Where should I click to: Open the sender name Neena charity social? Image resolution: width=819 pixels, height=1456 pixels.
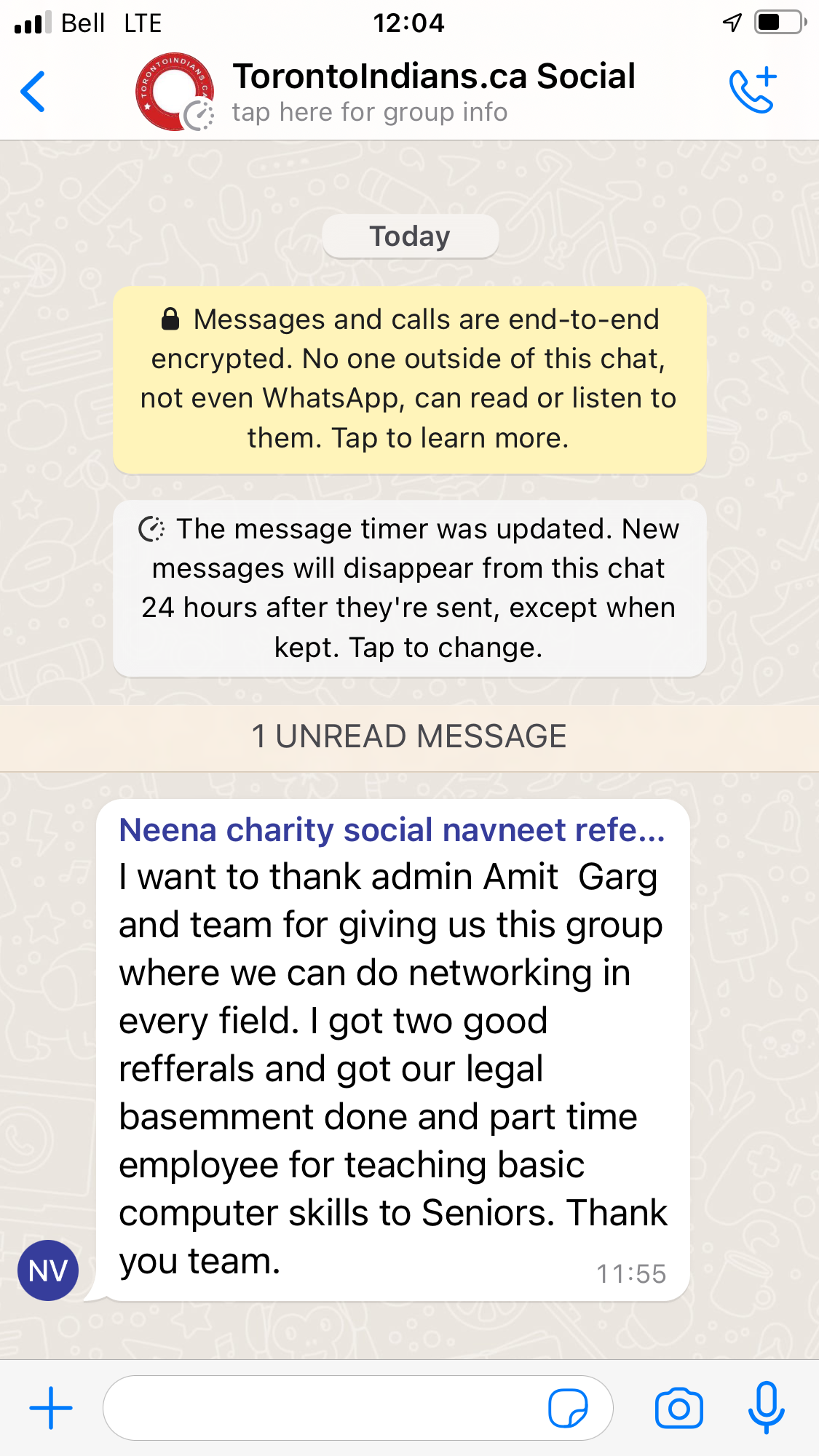392,830
